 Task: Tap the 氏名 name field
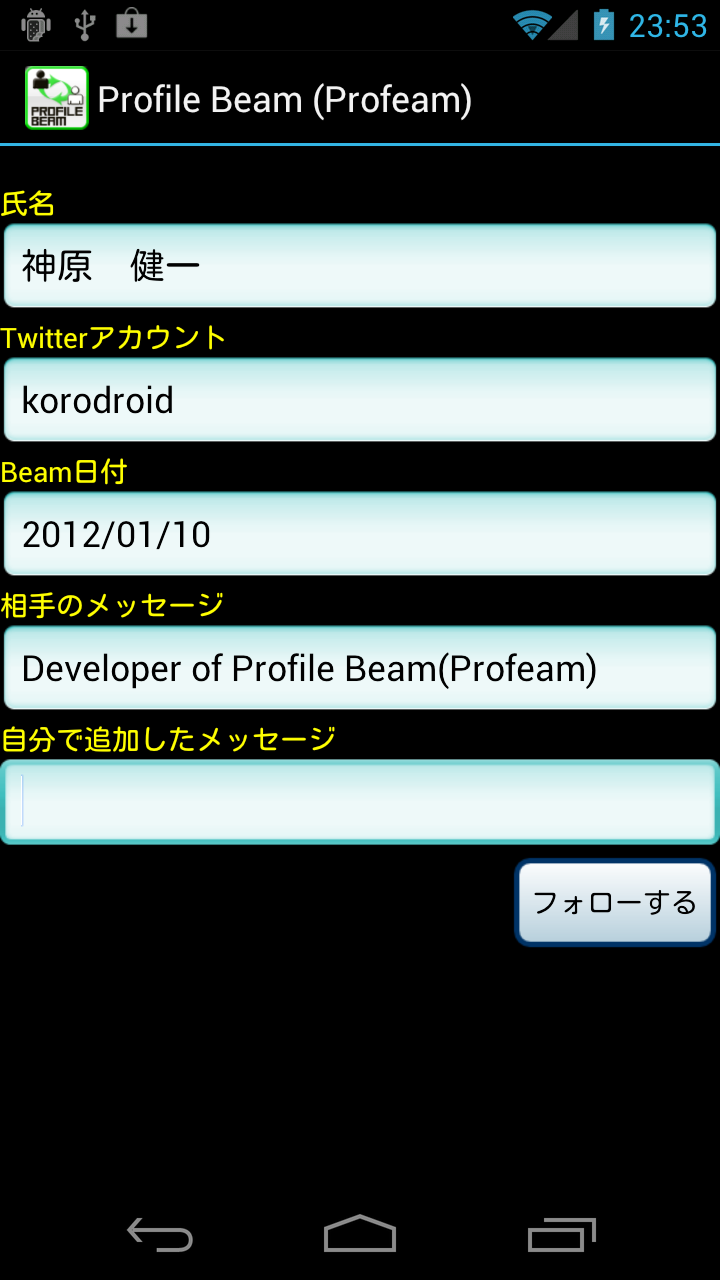pos(360,266)
